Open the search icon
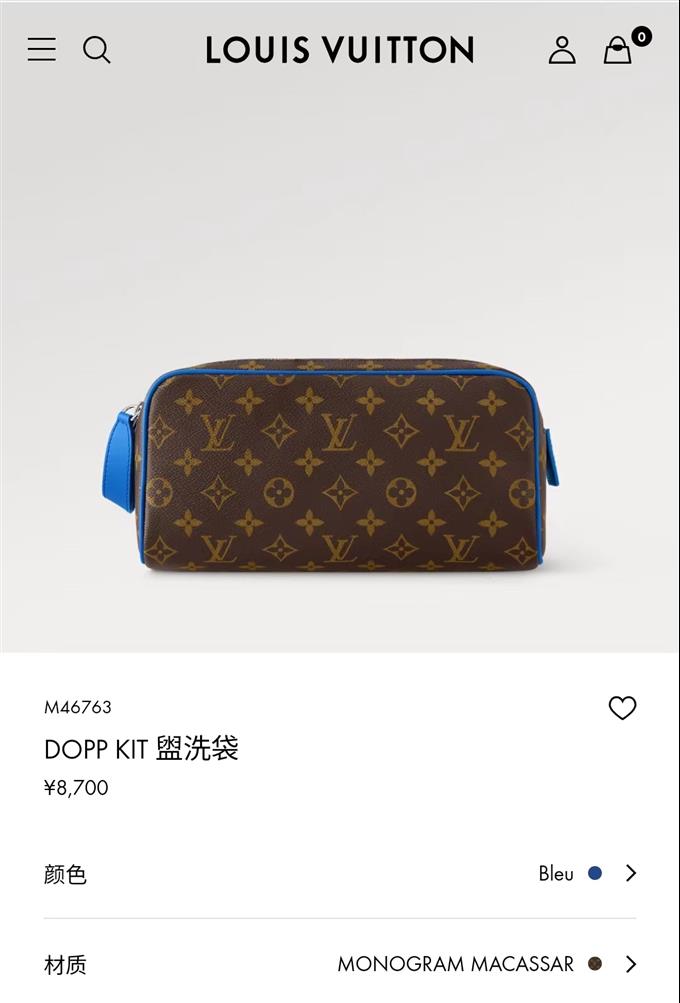 pos(96,49)
